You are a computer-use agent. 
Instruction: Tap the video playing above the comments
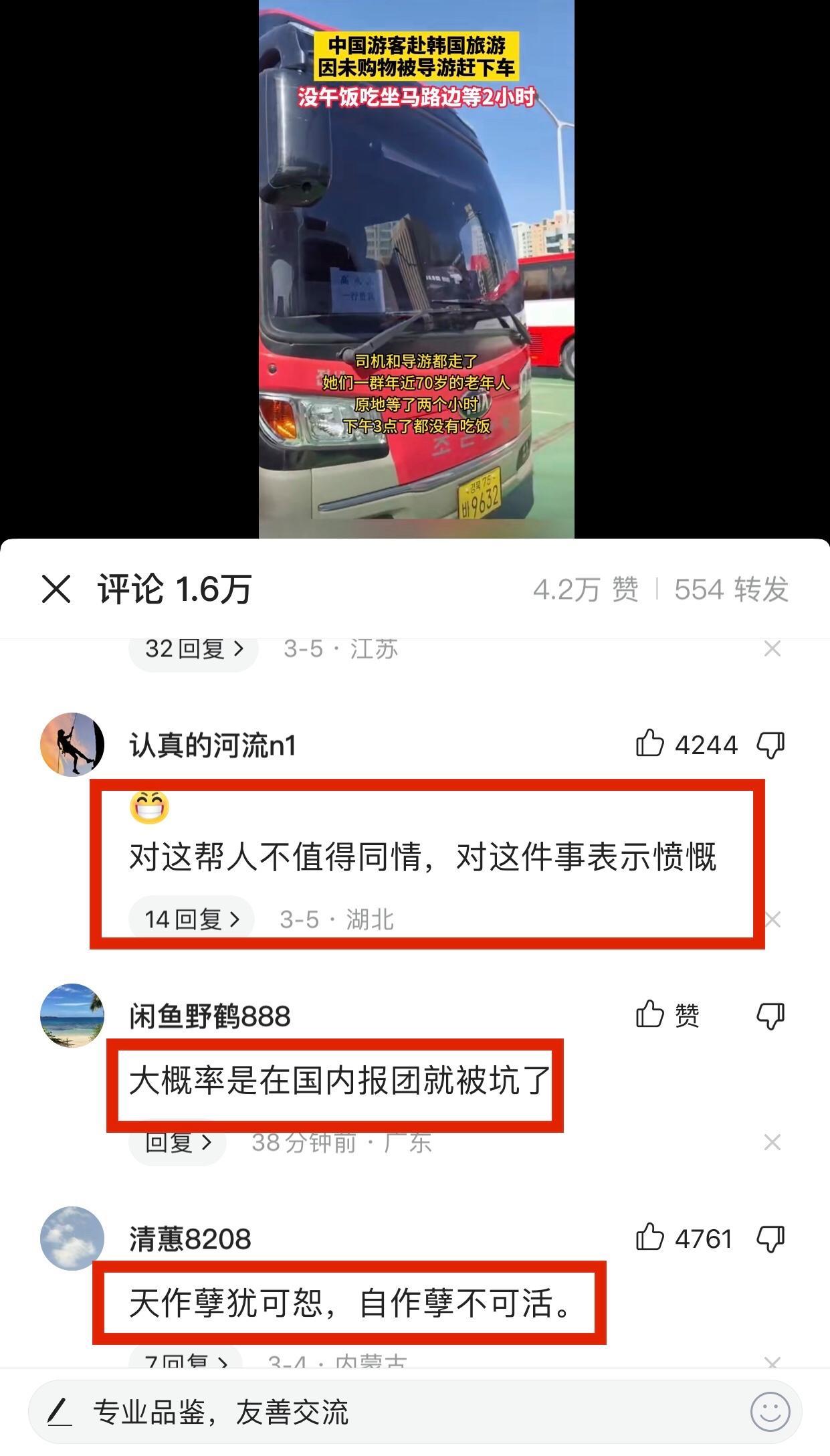click(x=416, y=268)
